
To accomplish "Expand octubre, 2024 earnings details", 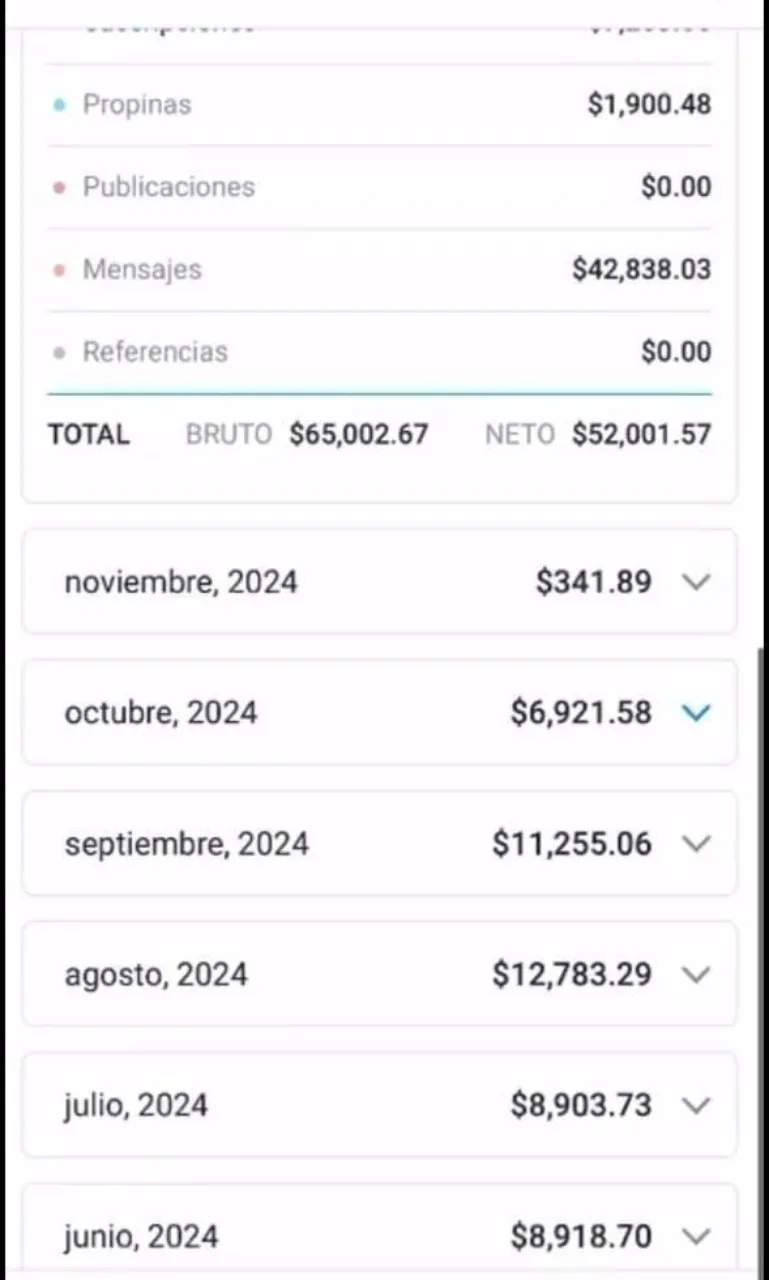I will click(379, 712).
